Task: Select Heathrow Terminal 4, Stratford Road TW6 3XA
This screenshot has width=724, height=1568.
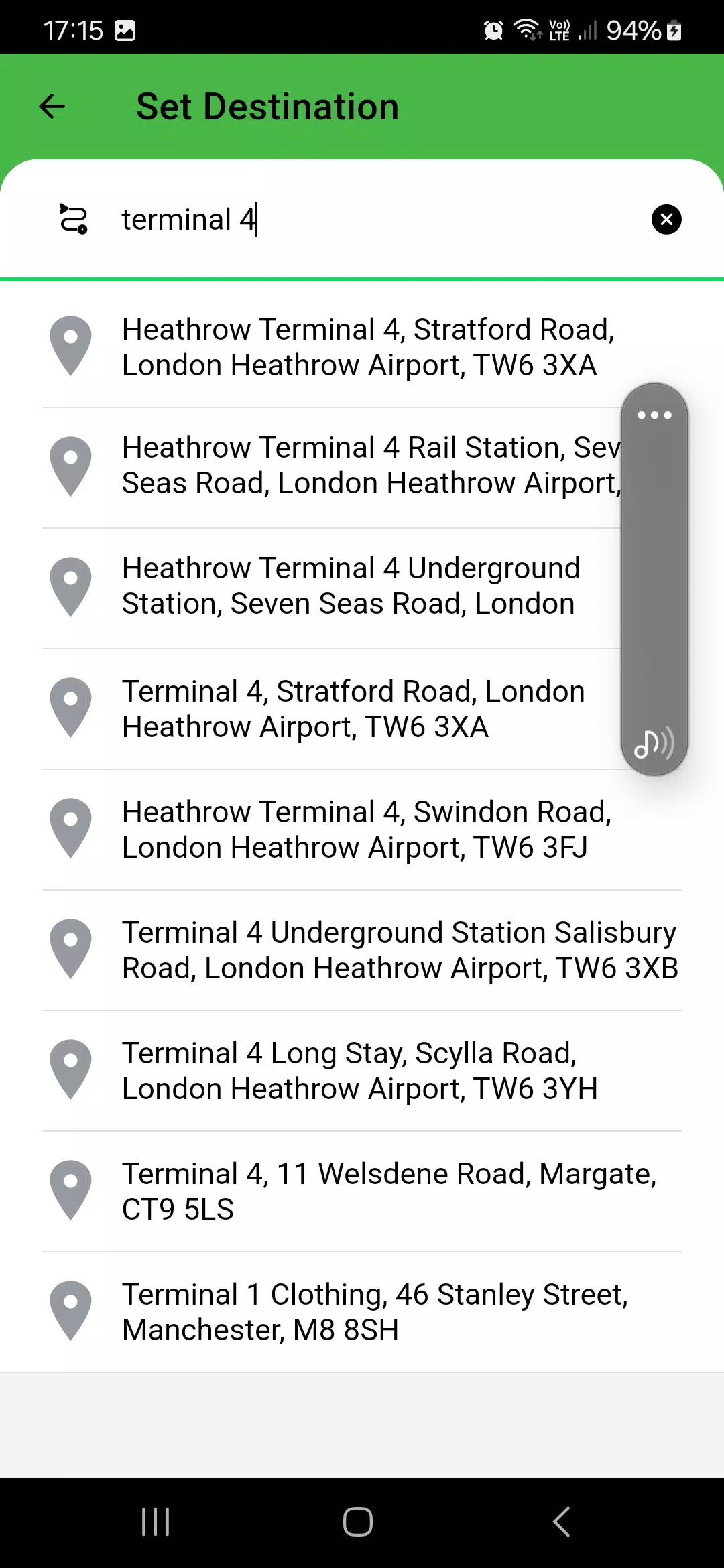Action: tap(367, 347)
